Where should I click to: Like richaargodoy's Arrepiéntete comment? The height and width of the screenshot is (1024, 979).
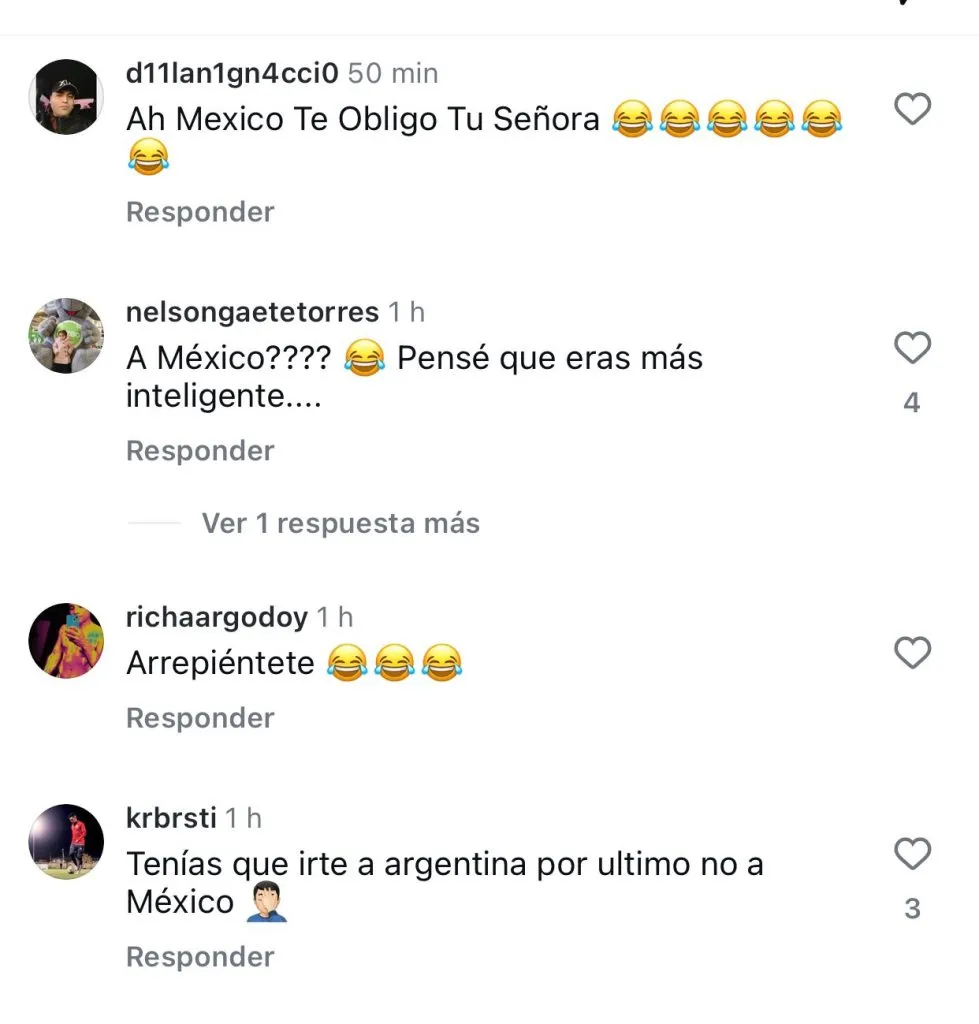911,653
